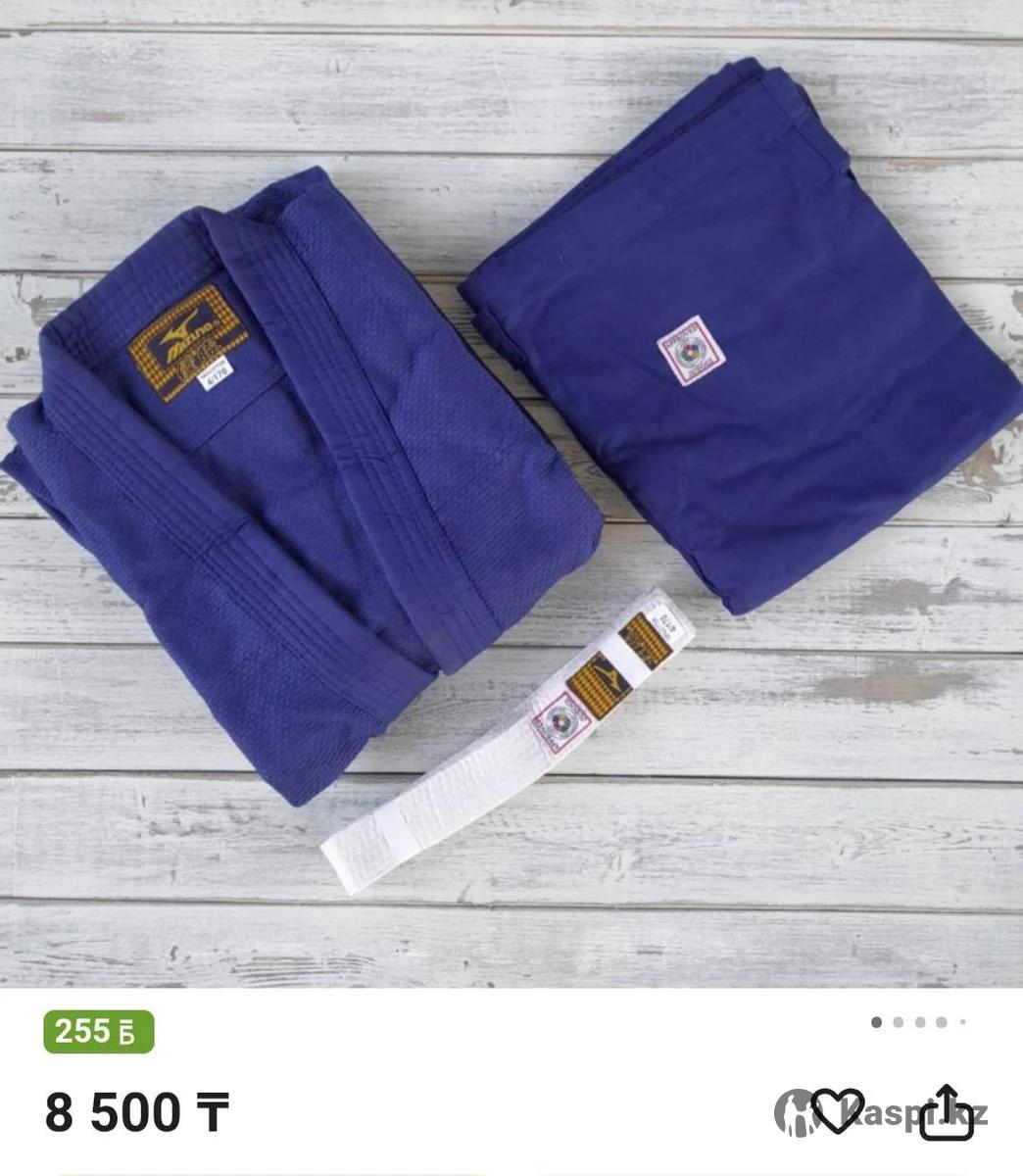Tap the image page indicator dots
The image size is (1023, 1176).
918,1022
